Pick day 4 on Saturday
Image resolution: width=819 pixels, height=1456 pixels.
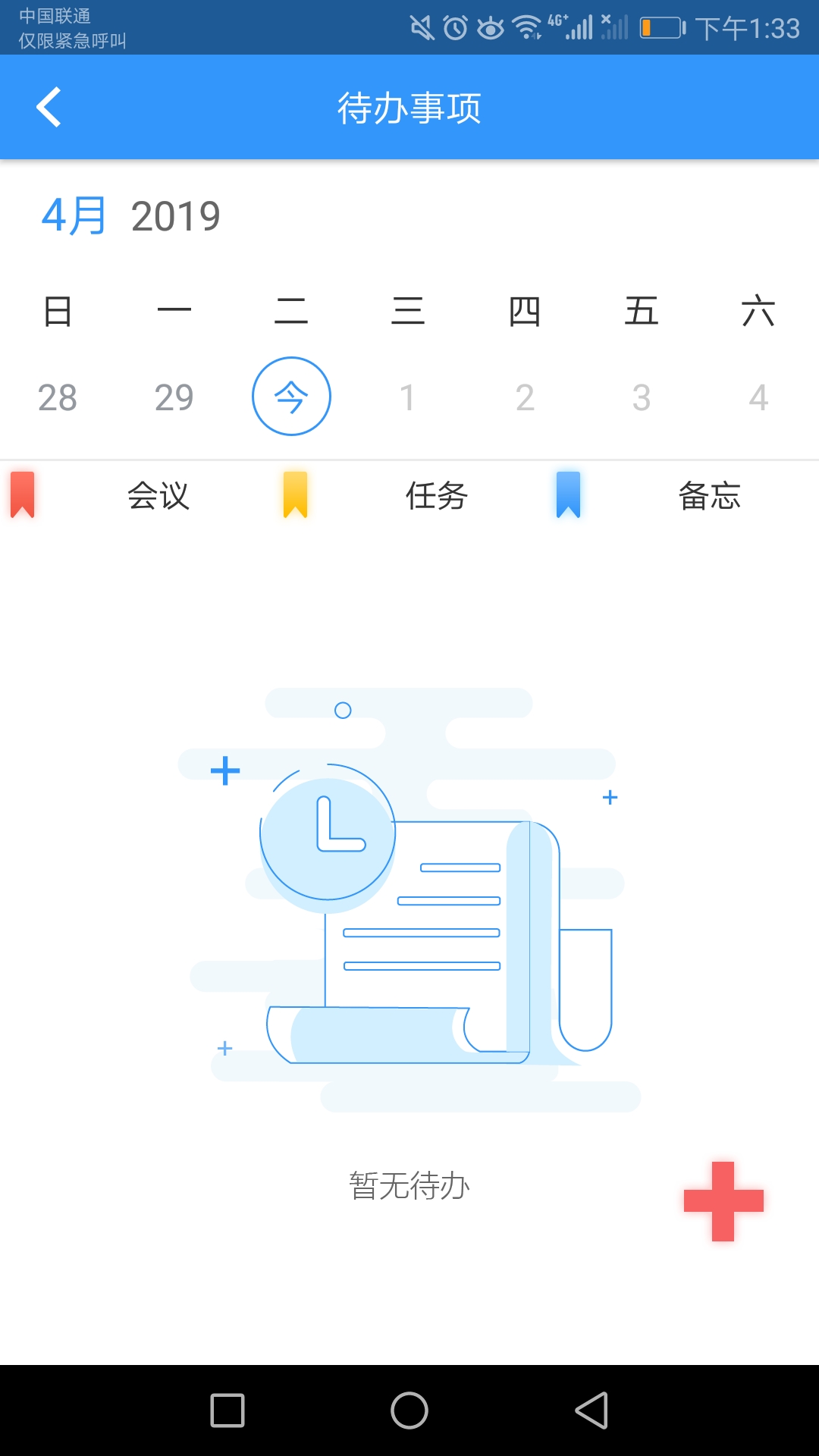point(758,397)
